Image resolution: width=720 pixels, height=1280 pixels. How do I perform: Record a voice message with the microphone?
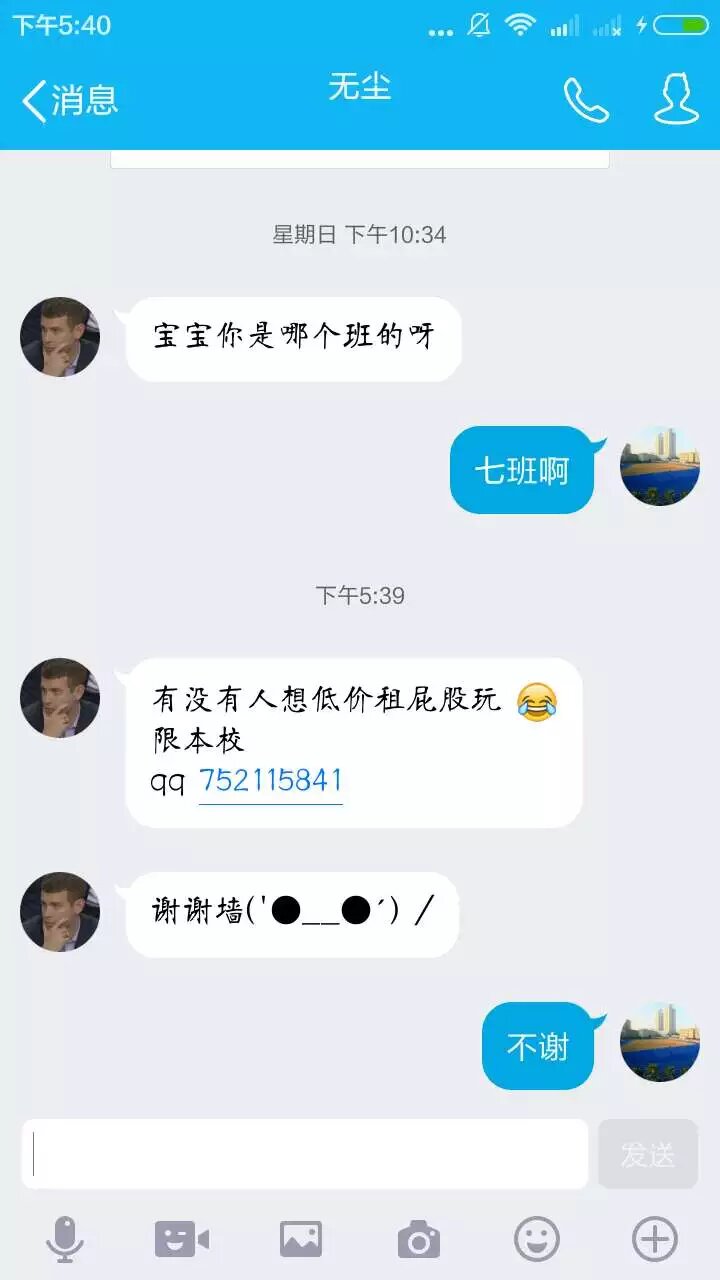65,1240
